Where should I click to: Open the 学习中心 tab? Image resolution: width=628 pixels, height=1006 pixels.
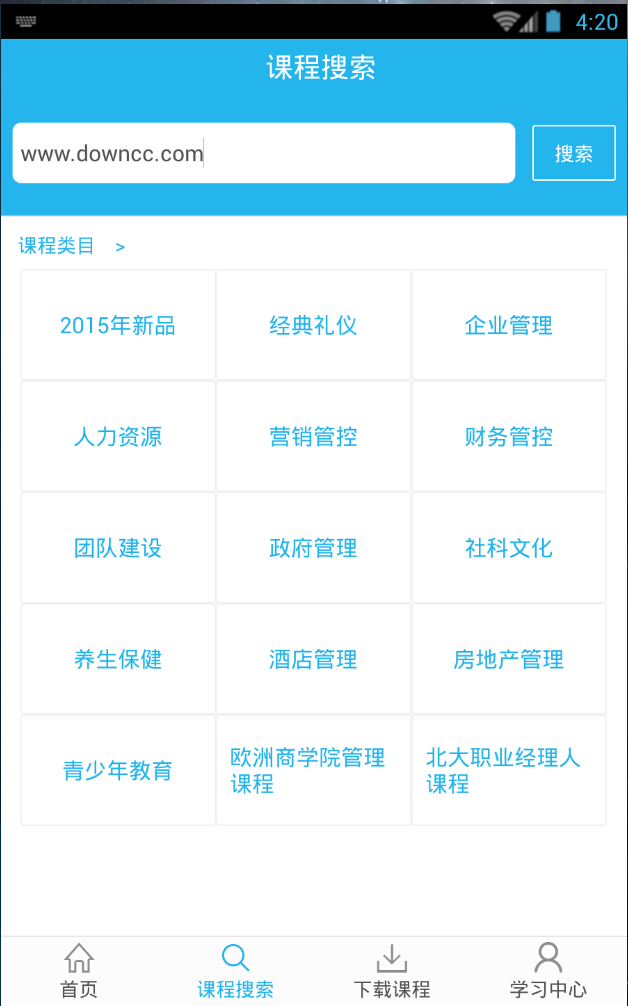[548, 971]
